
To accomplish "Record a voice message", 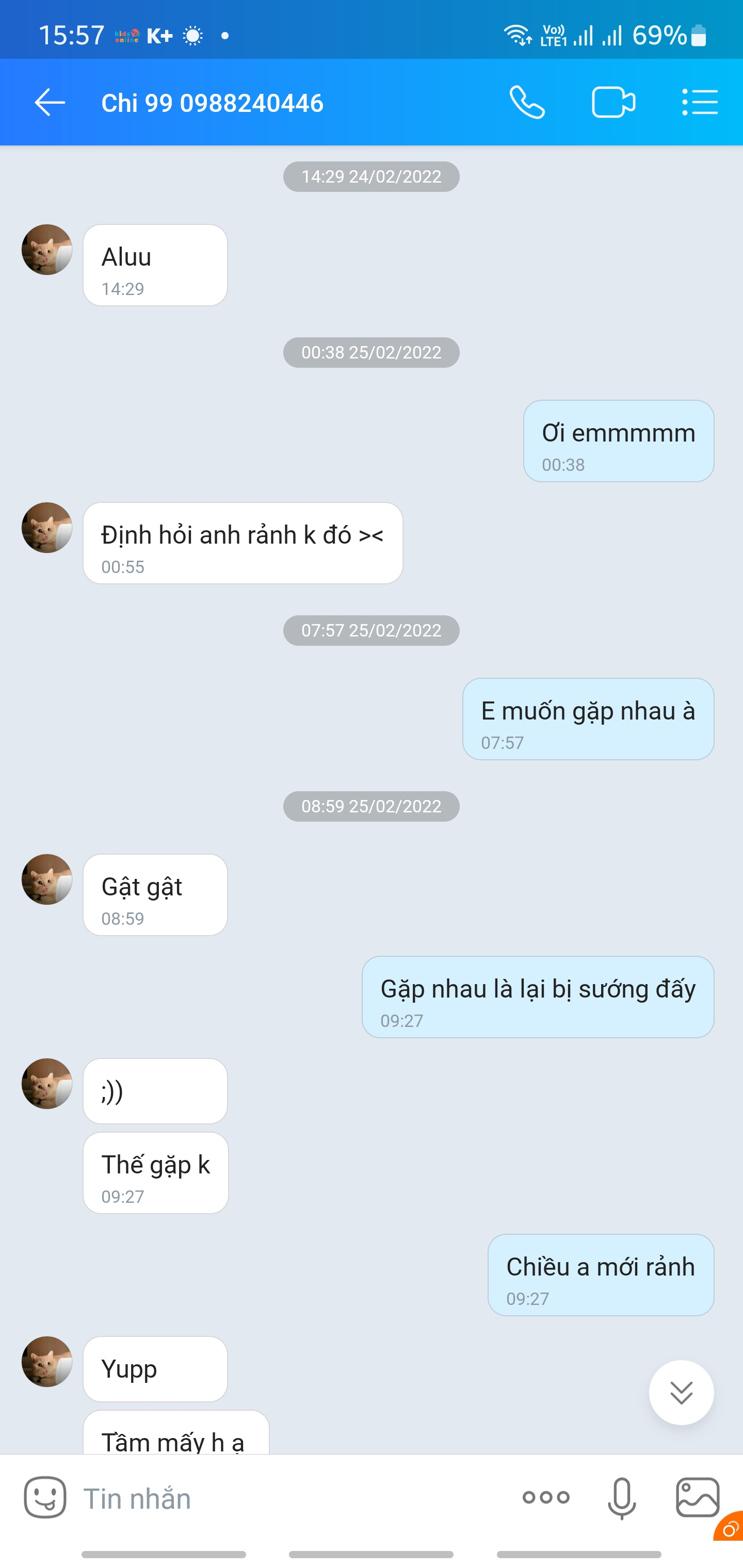I will (x=621, y=1498).
